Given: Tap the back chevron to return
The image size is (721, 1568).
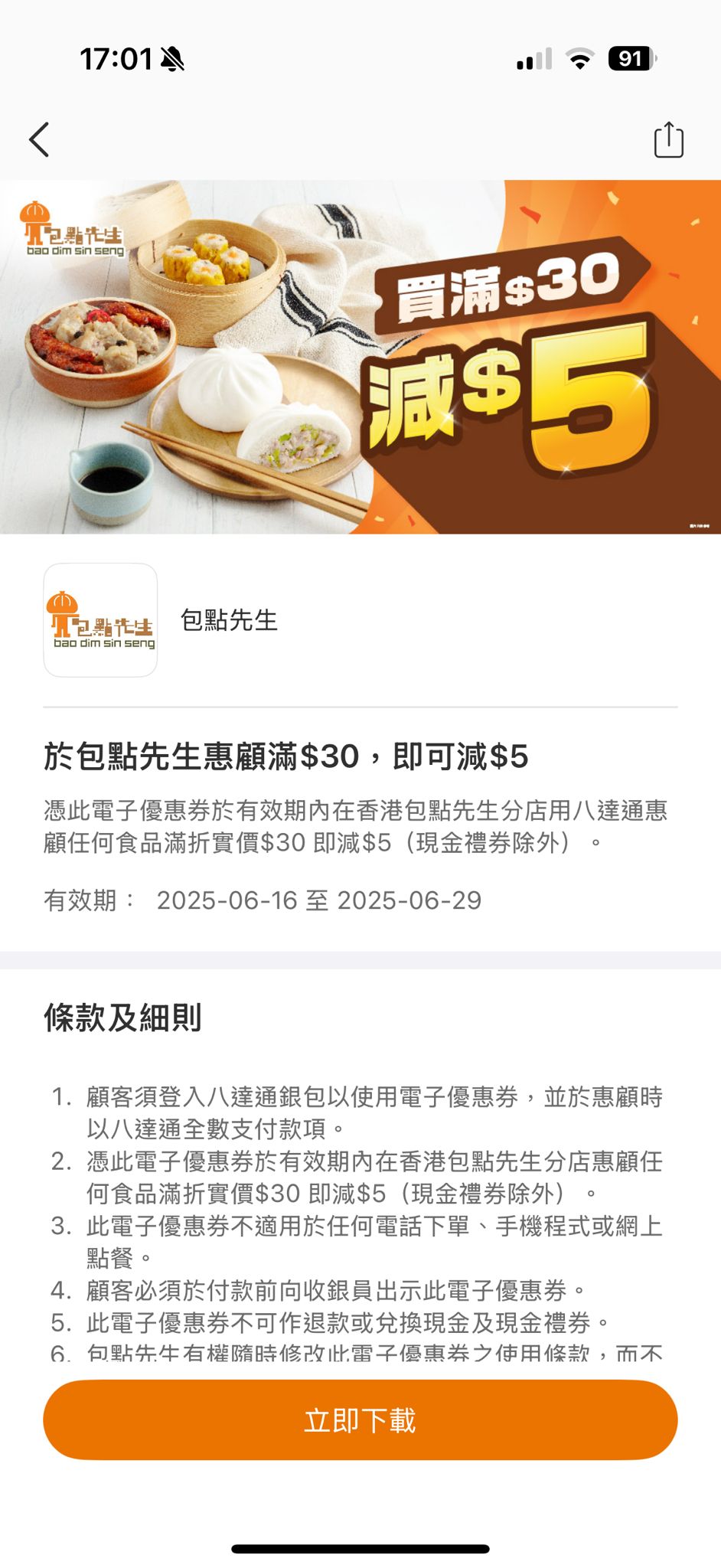Looking at the screenshot, I should pos(39,140).
